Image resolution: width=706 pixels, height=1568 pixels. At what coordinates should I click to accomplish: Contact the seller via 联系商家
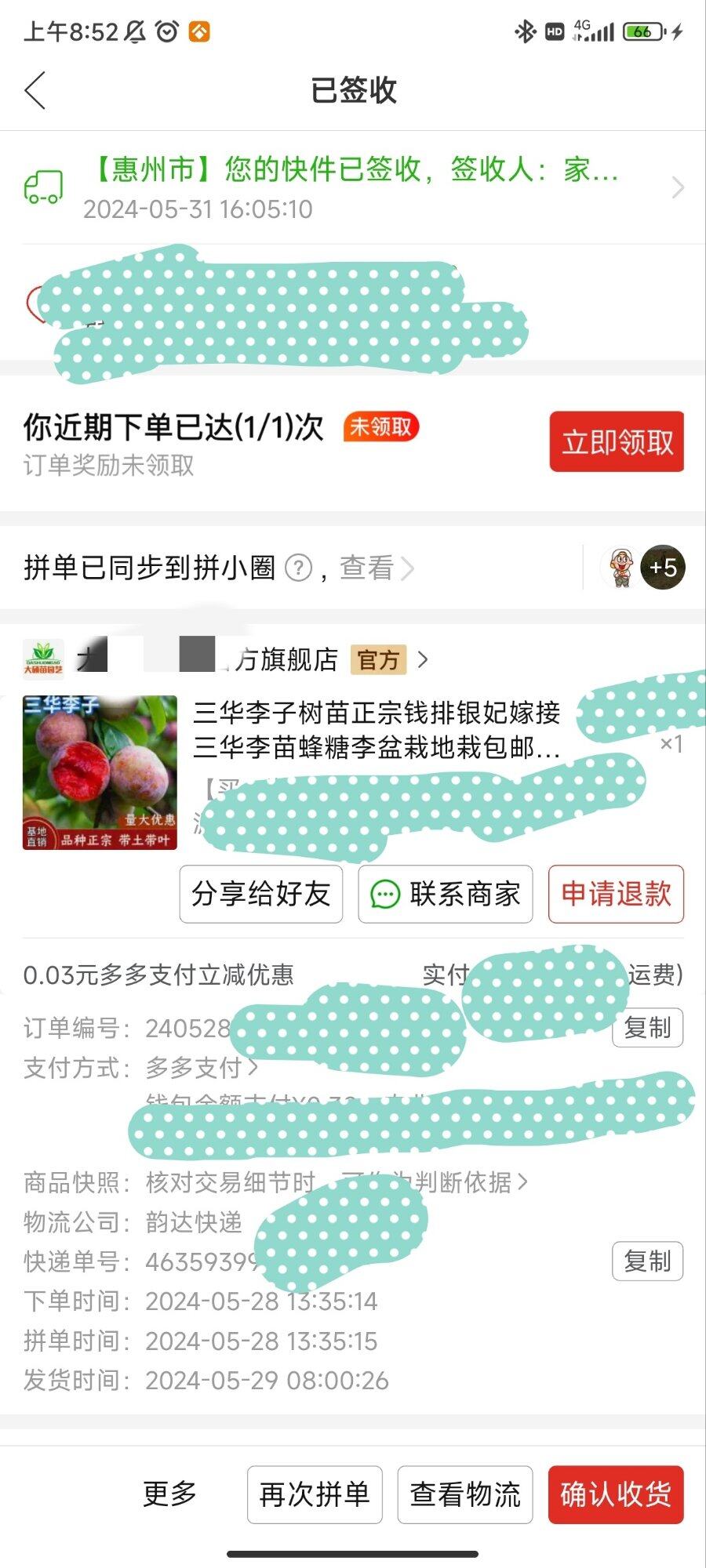click(446, 894)
